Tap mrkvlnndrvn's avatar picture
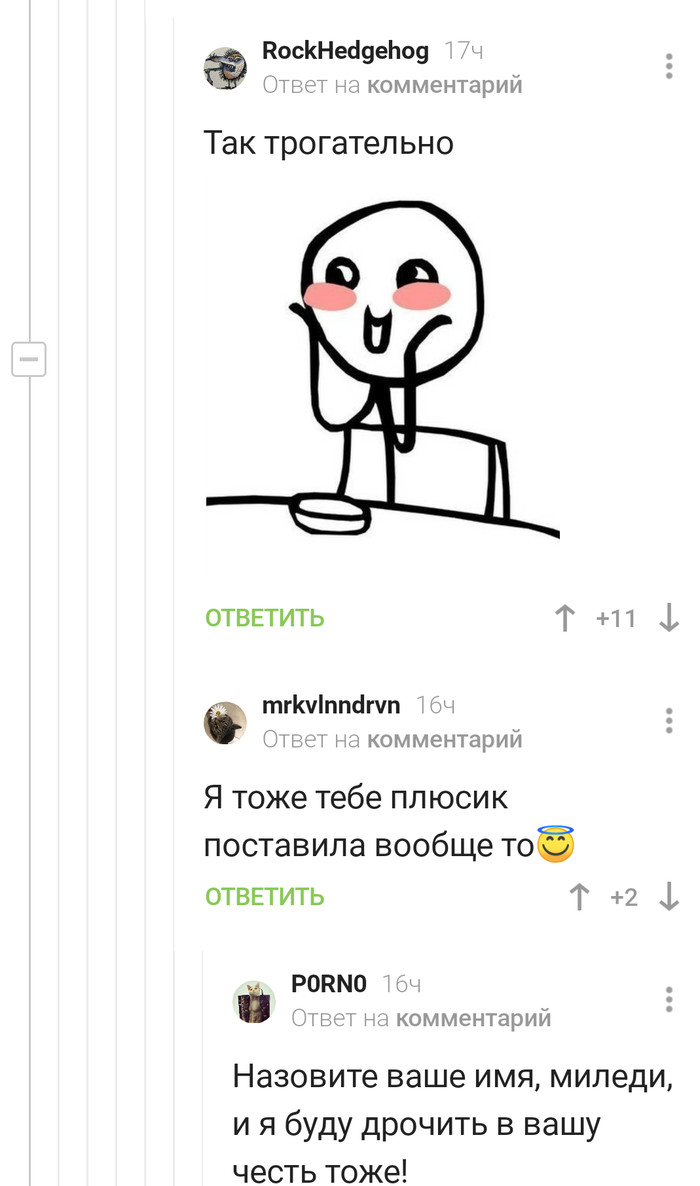The height and width of the screenshot is (1186, 700). coord(225,722)
